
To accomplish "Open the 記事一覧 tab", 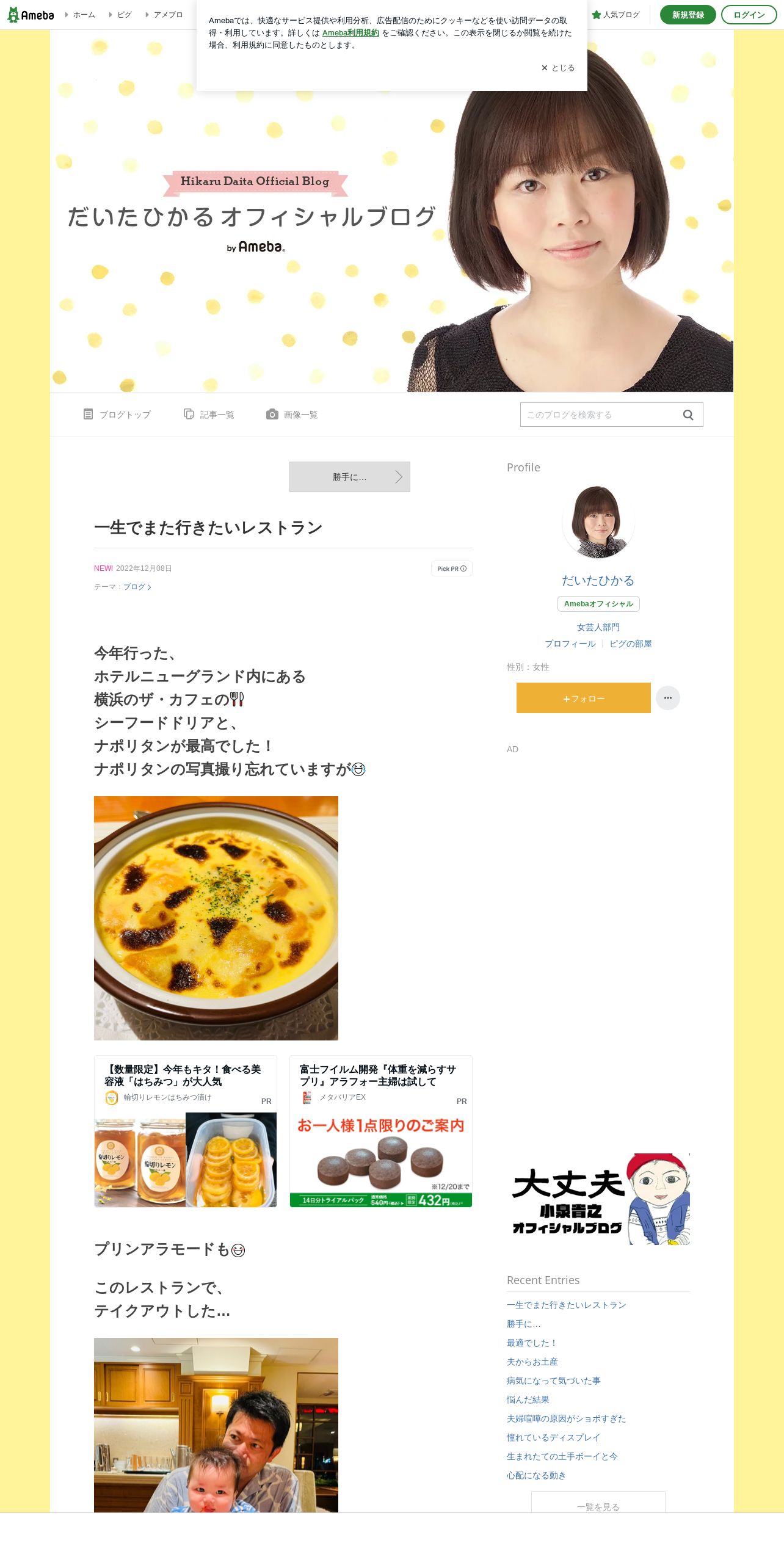I will tap(209, 415).
